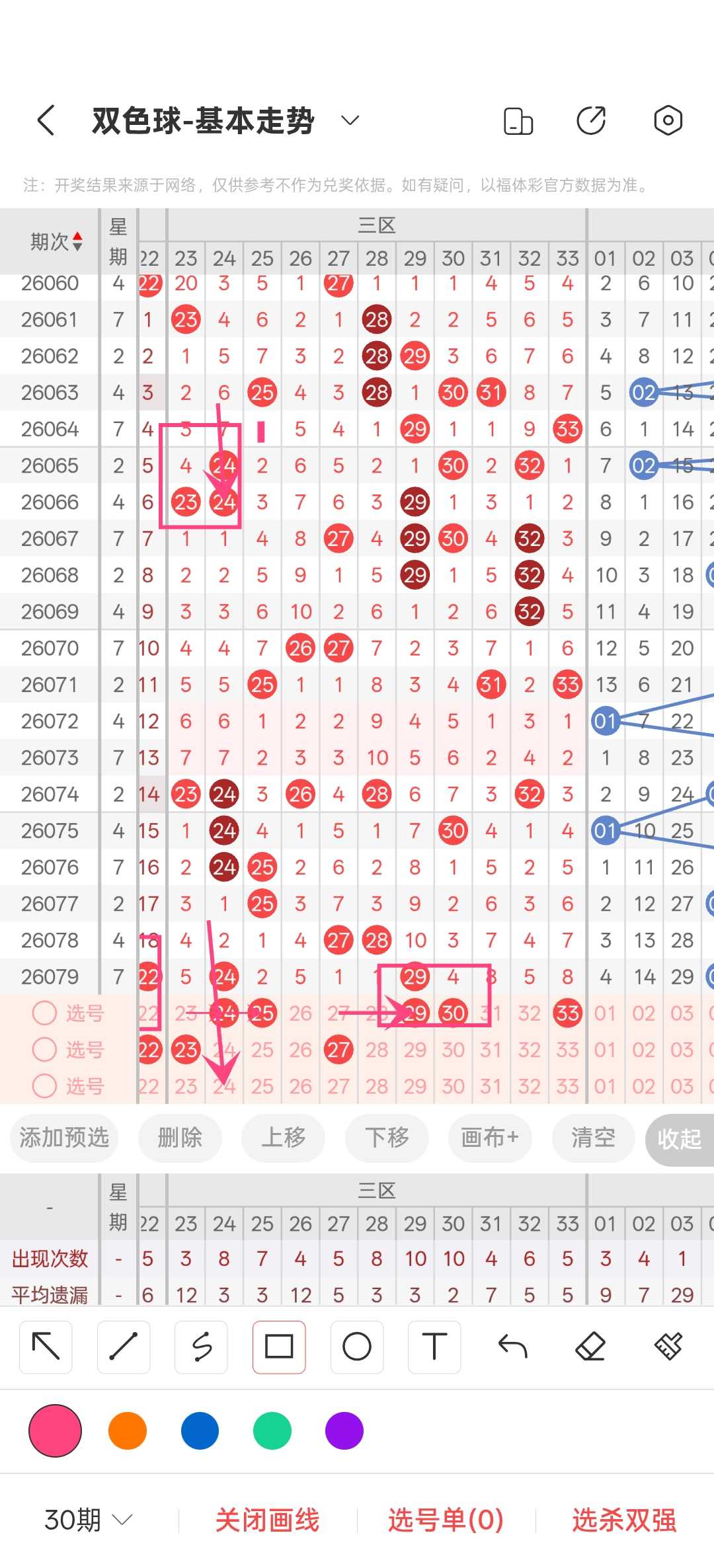Tap the 删除 button
Image resolution: width=714 pixels, height=1568 pixels.
(x=180, y=1138)
